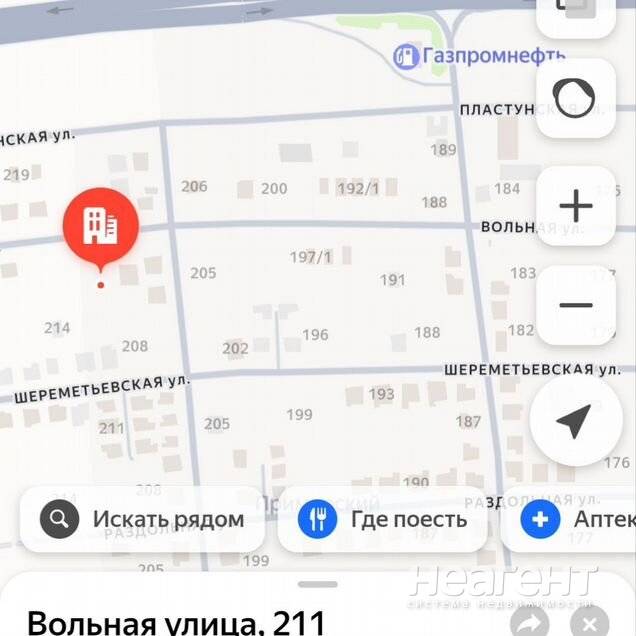Choose the 'Аптеки' pharmacy chip

coord(575,519)
